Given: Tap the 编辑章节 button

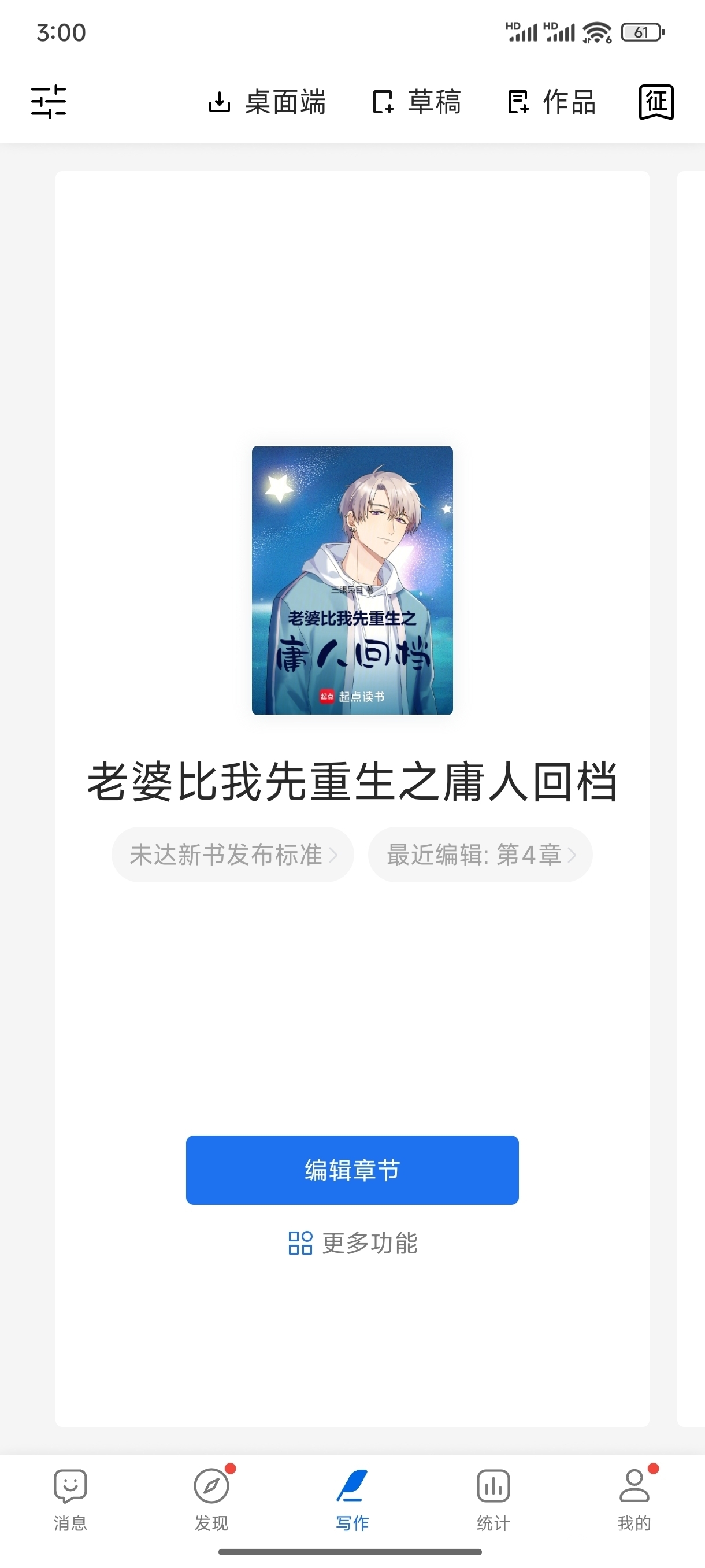Looking at the screenshot, I should coord(352,1170).
